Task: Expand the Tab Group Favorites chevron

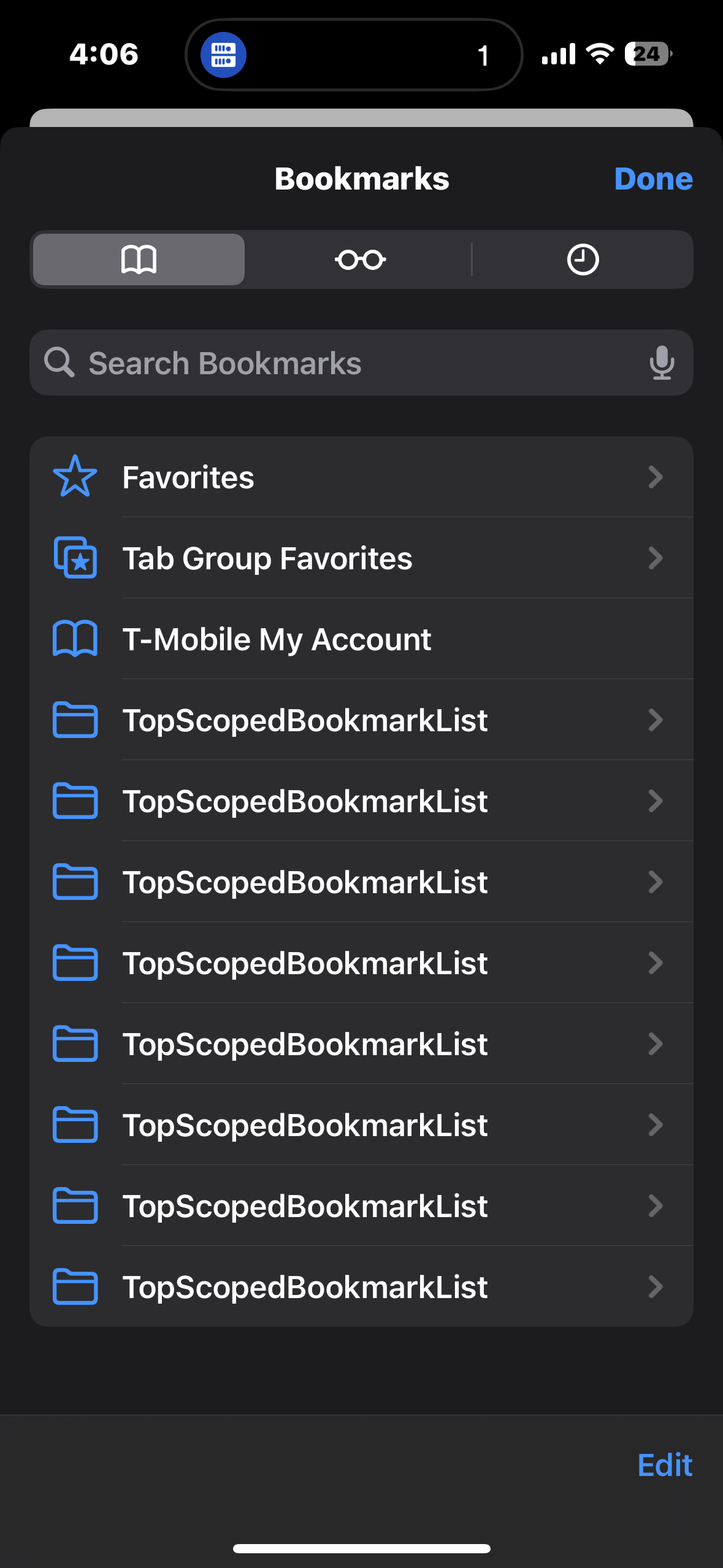Action: click(x=655, y=558)
